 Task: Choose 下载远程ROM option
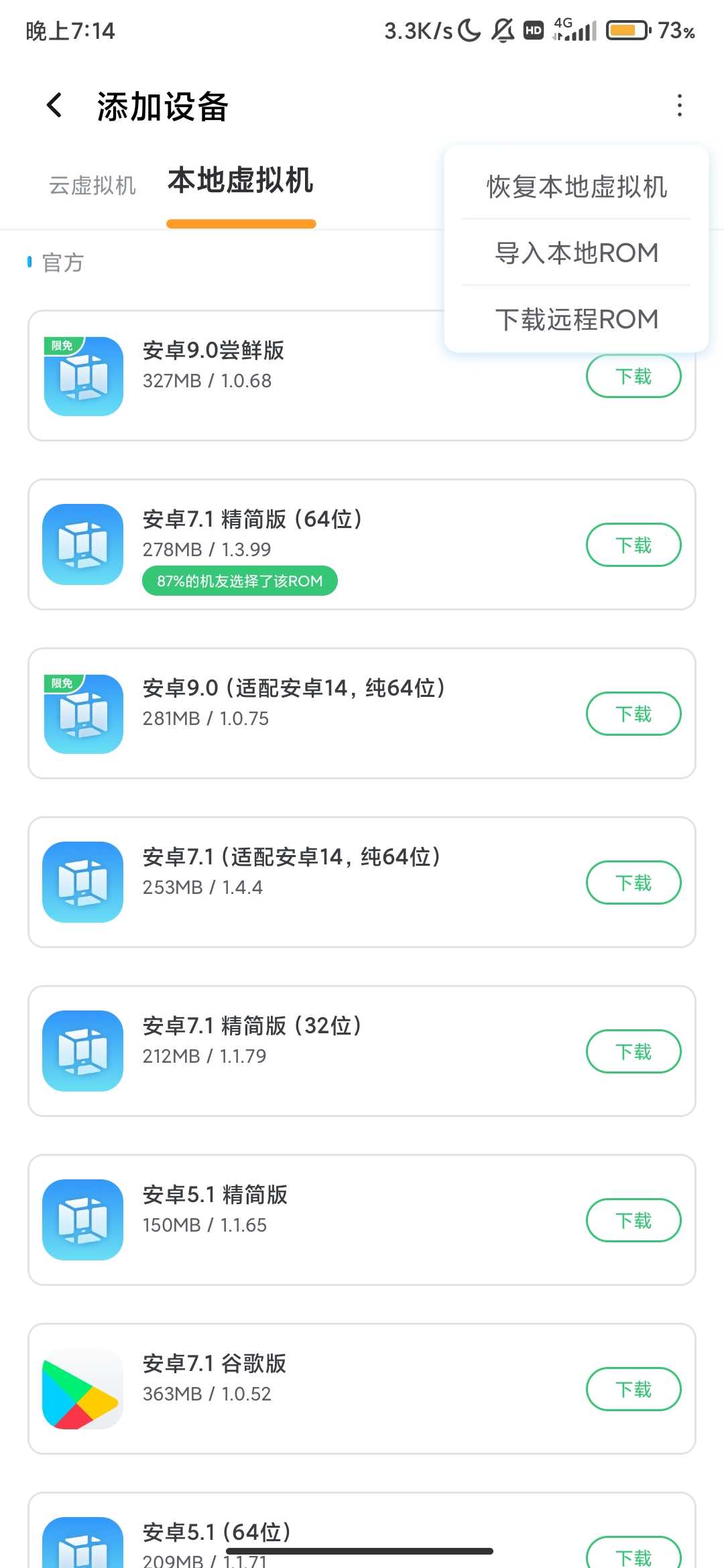[577, 319]
